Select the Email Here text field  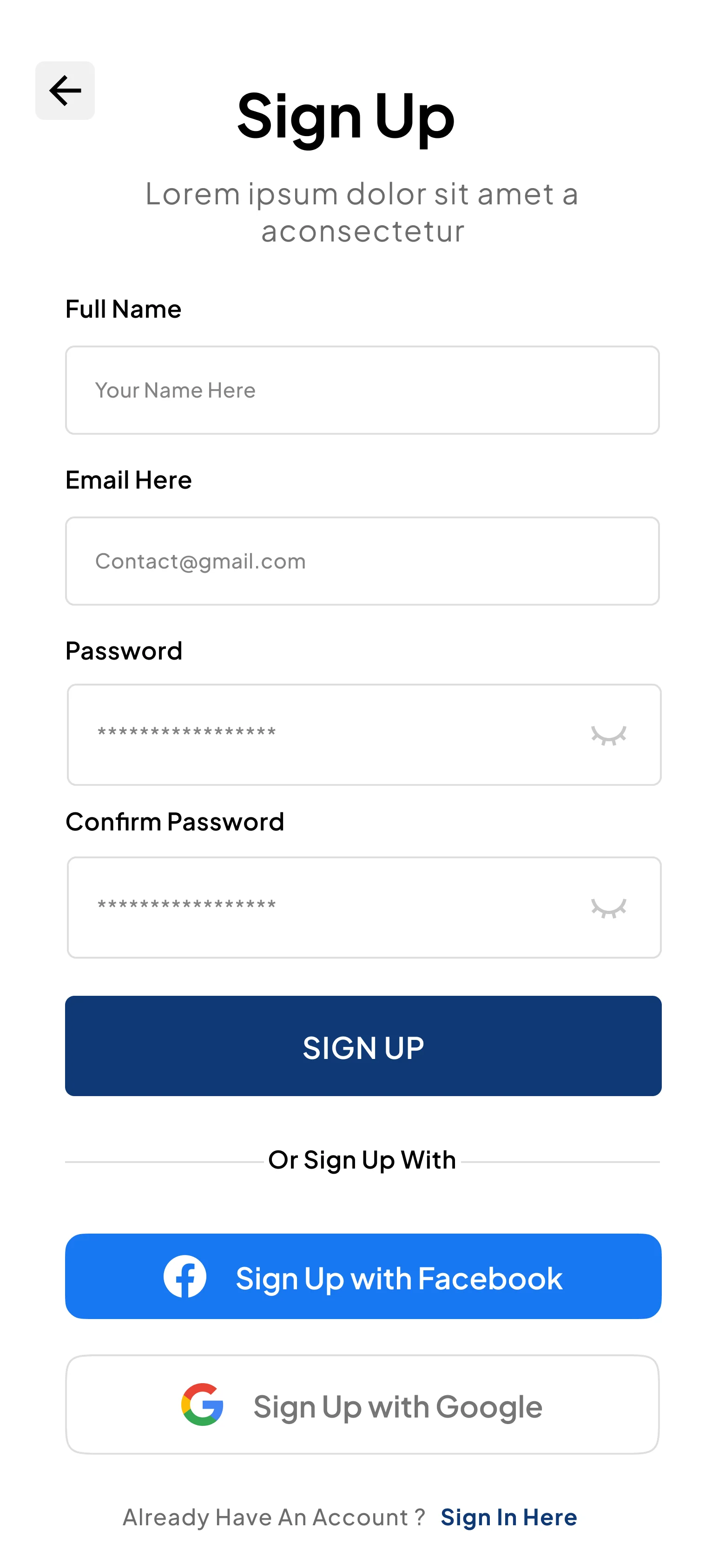pos(362,561)
